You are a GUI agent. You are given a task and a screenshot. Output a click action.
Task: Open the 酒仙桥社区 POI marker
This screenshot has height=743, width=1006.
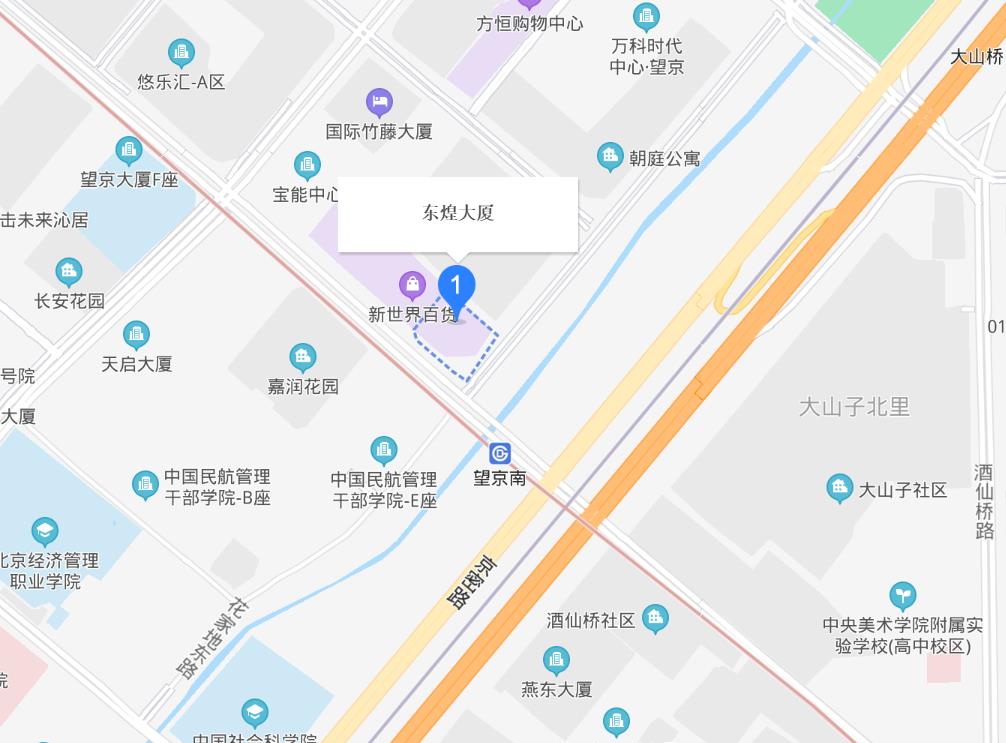[x=655, y=619]
